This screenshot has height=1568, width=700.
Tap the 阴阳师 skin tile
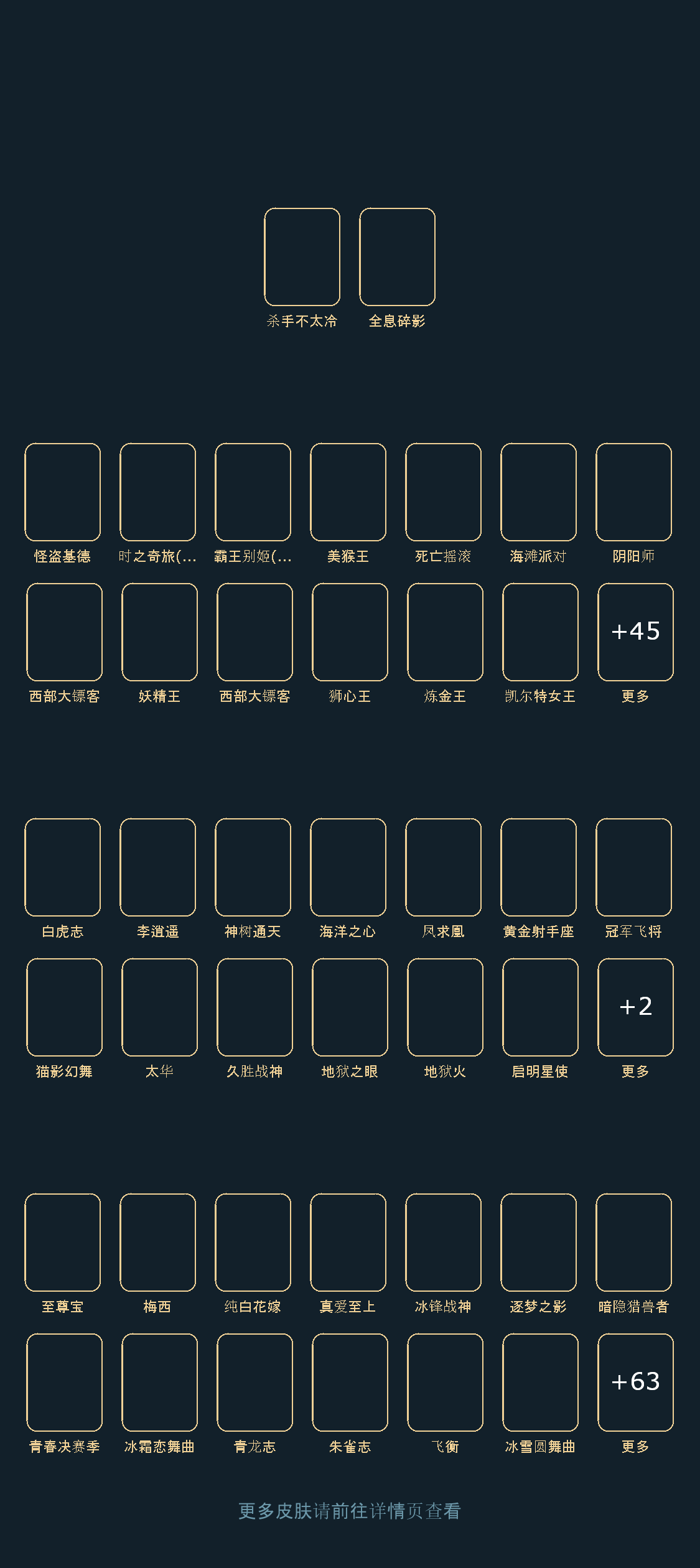point(633,492)
